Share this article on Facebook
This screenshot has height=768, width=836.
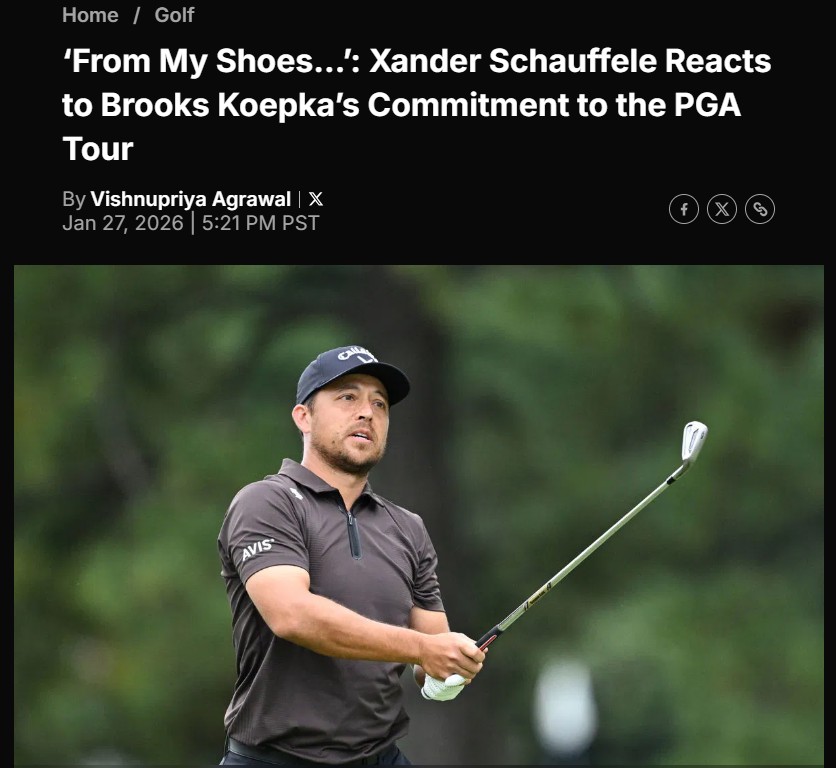tap(684, 209)
